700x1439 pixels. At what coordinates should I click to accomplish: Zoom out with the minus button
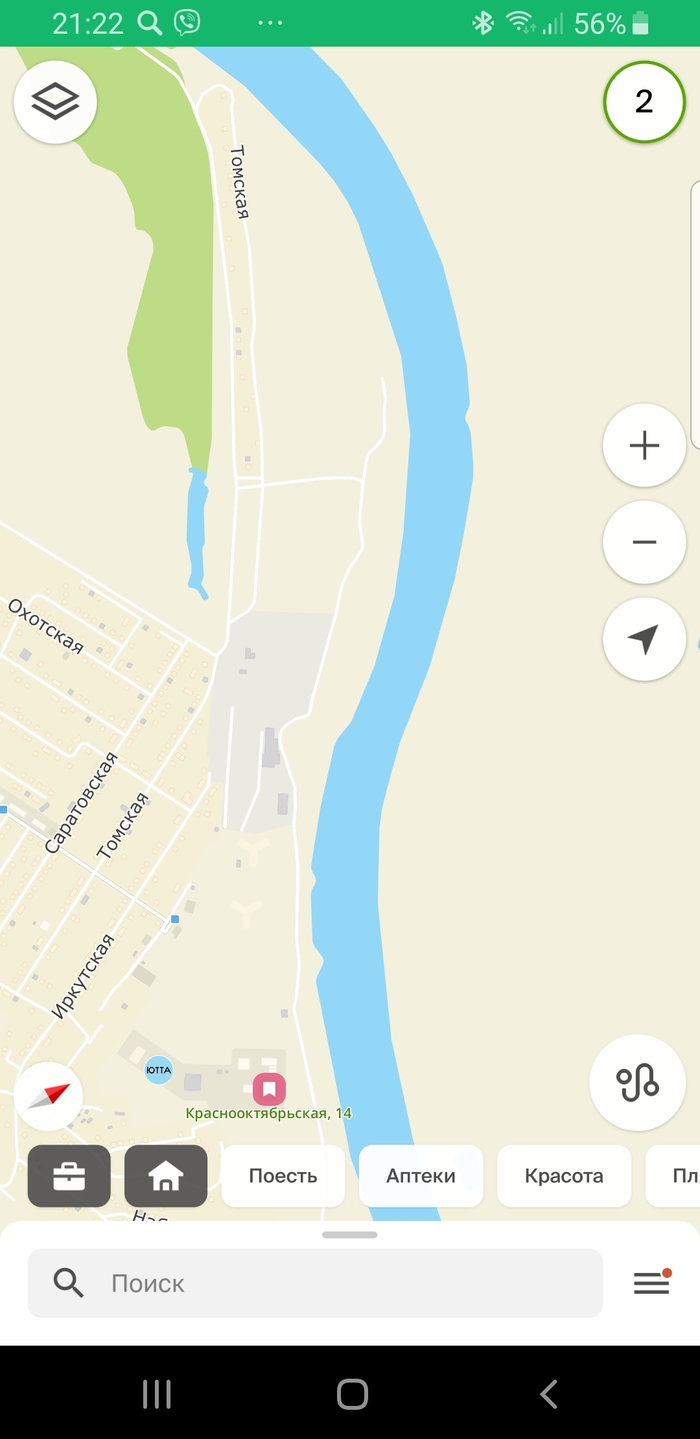pyautogui.click(x=644, y=542)
